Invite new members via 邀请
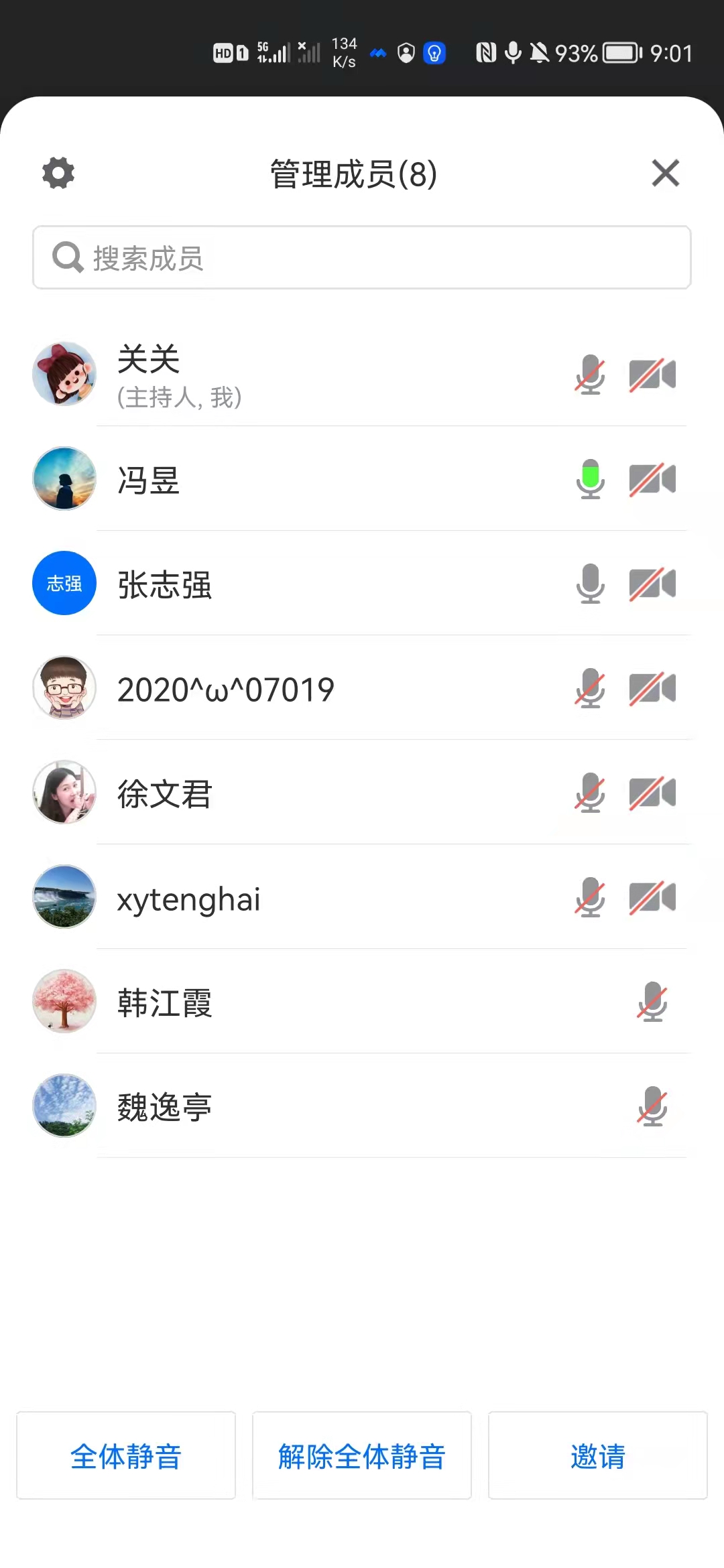This screenshot has width=724, height=1568. pos(597,1455)
